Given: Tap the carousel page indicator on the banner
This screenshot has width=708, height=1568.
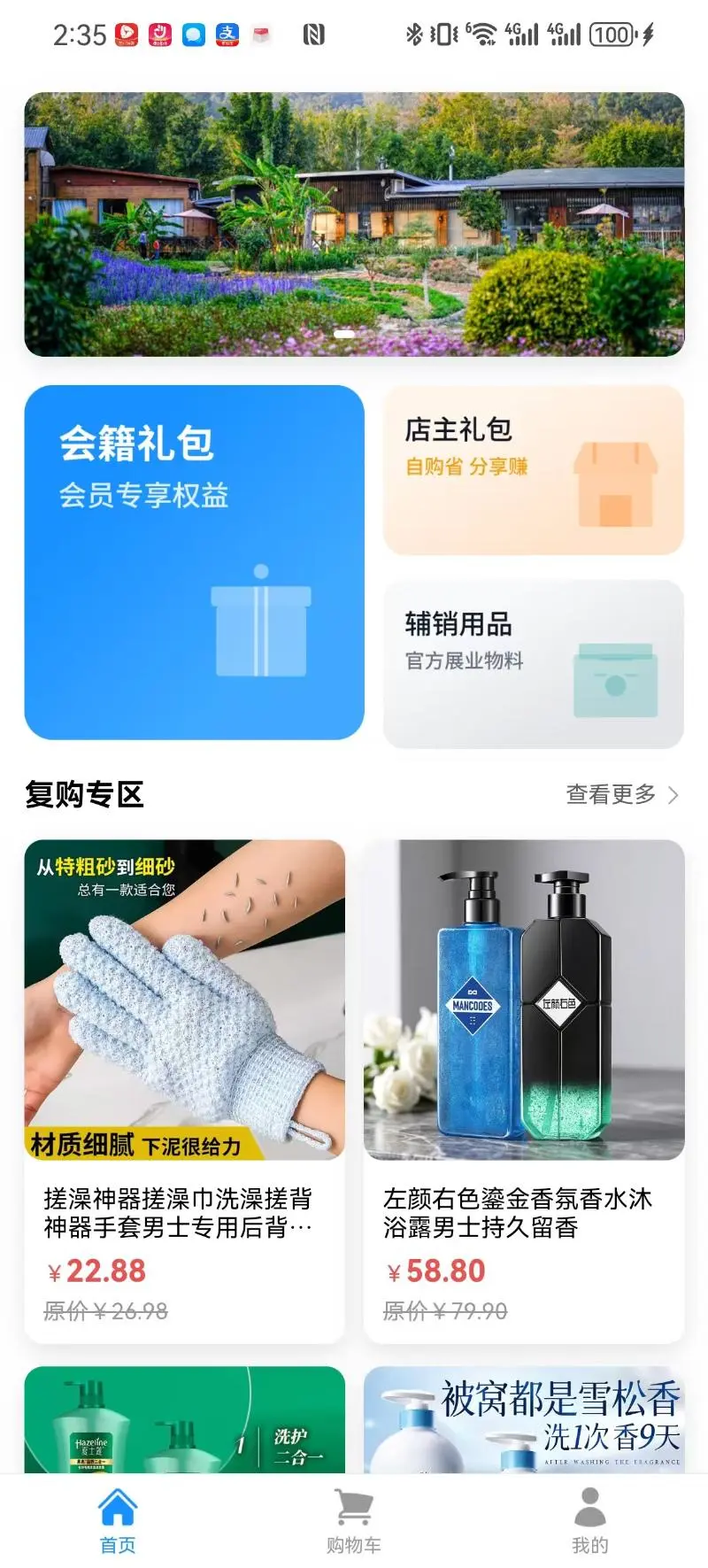Looking at the screenshot, I should pyautogui.click(x=345, y=335).
